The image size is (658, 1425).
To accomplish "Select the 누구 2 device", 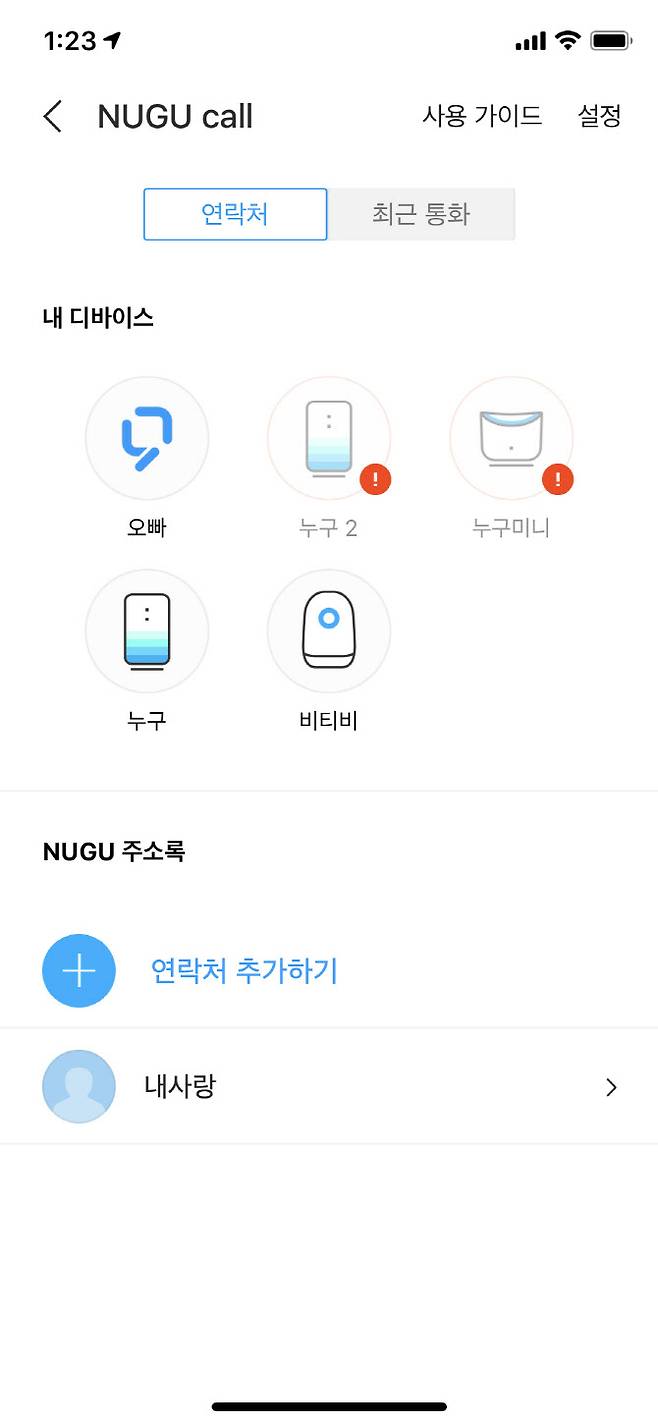I will pos(329,439).
